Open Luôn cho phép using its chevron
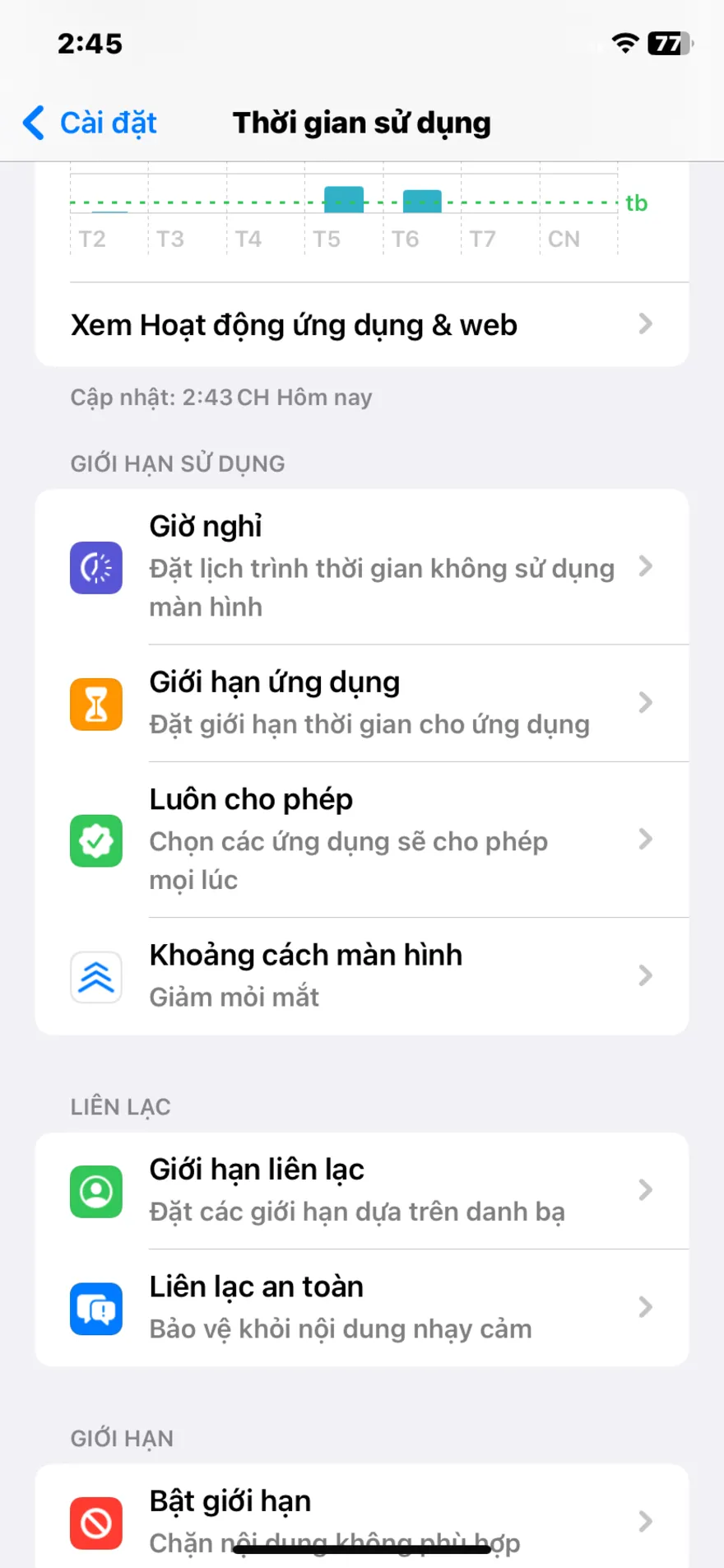 click(646, 840)
